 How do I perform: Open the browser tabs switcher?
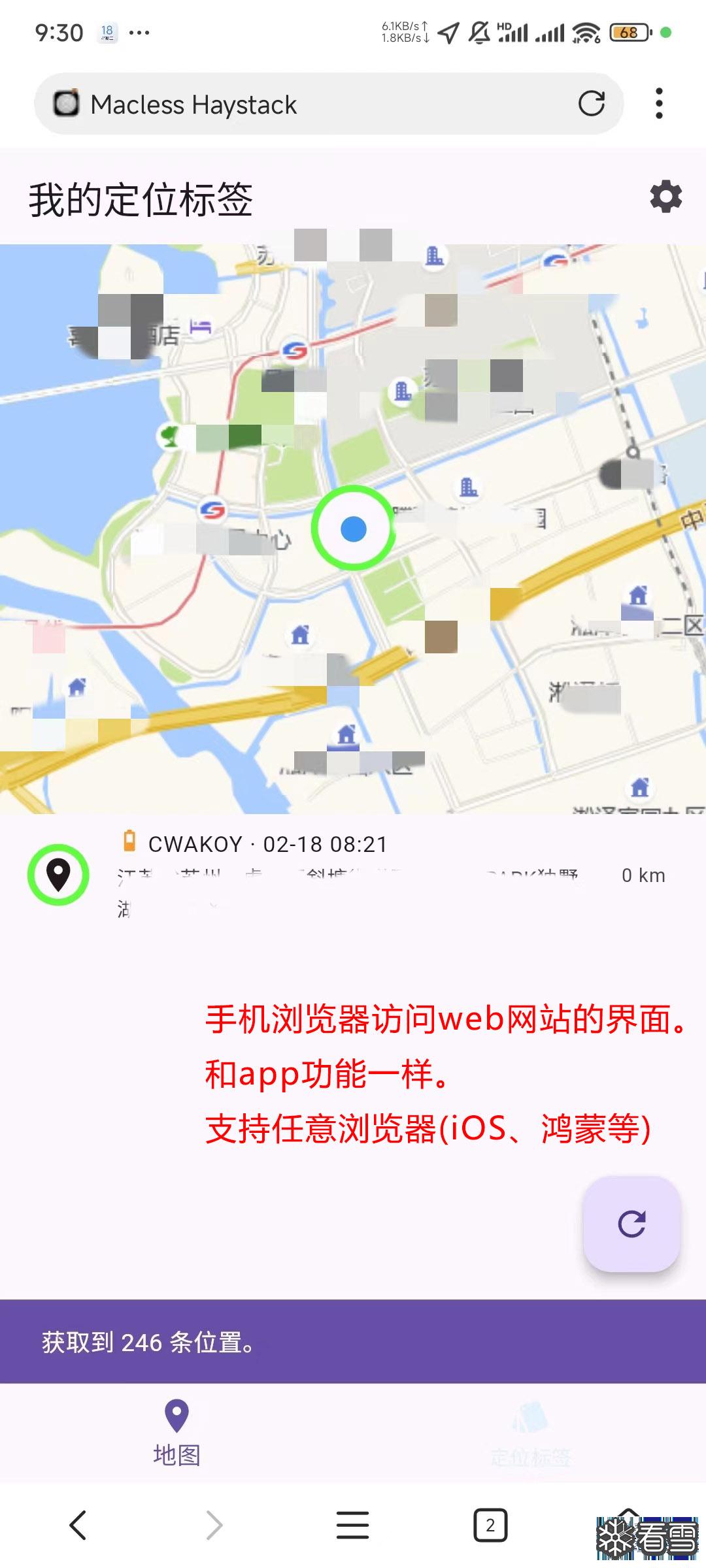pos(490,1525)
